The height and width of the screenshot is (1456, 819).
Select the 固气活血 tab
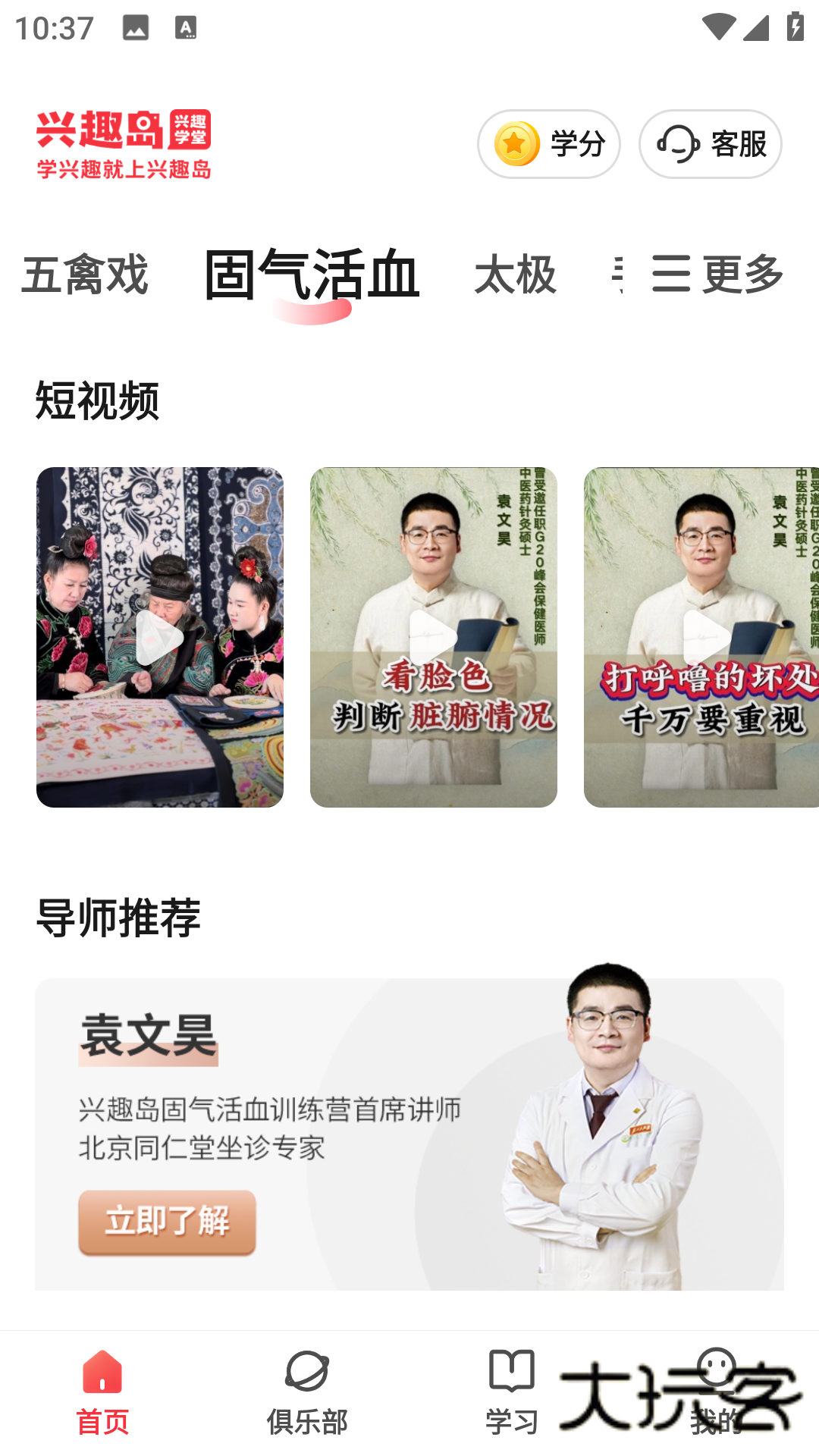coord(311,276)
